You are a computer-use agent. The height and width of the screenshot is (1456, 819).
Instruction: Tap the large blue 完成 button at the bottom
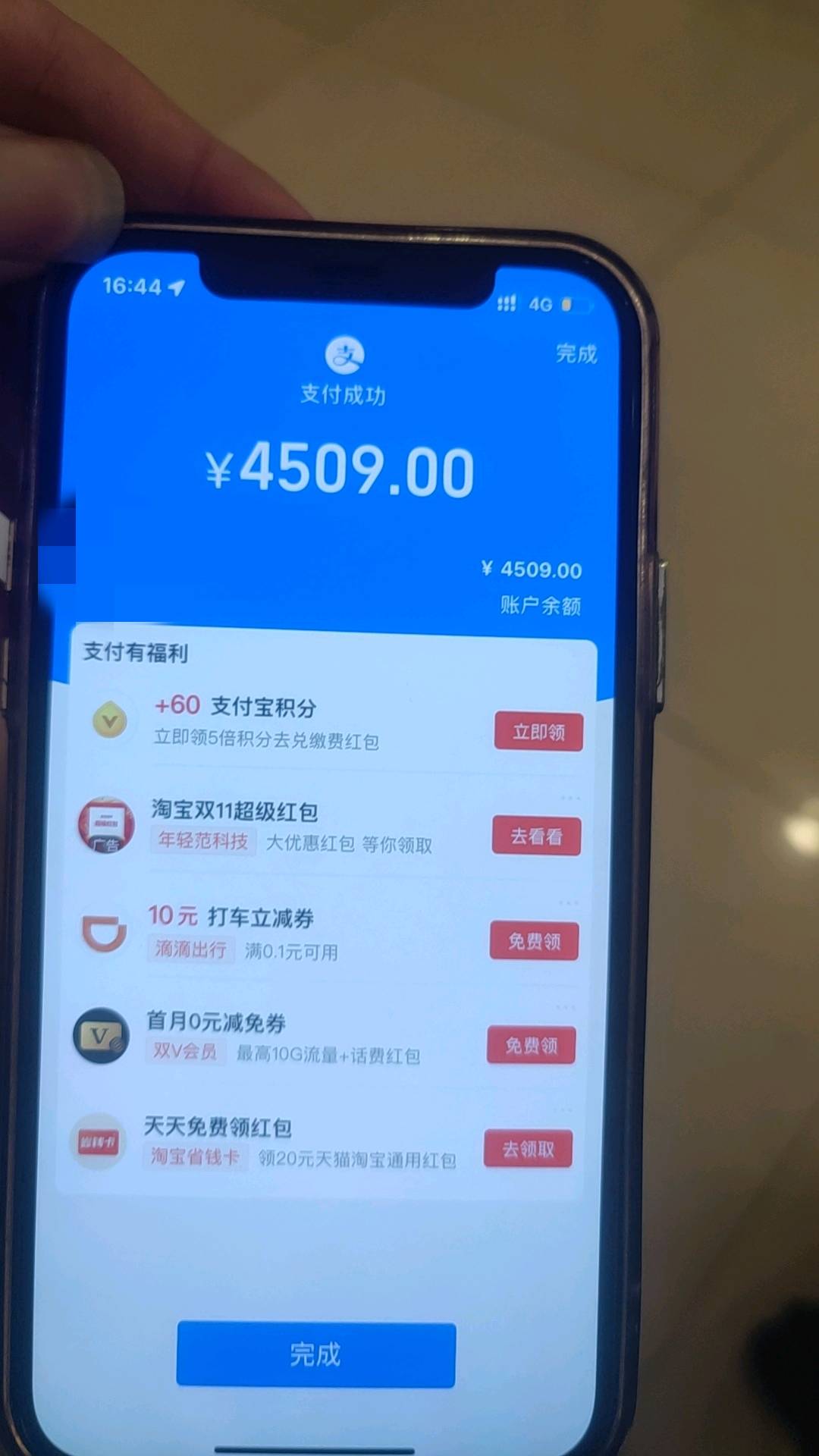pyautogui.click(x=315, y=1354)
